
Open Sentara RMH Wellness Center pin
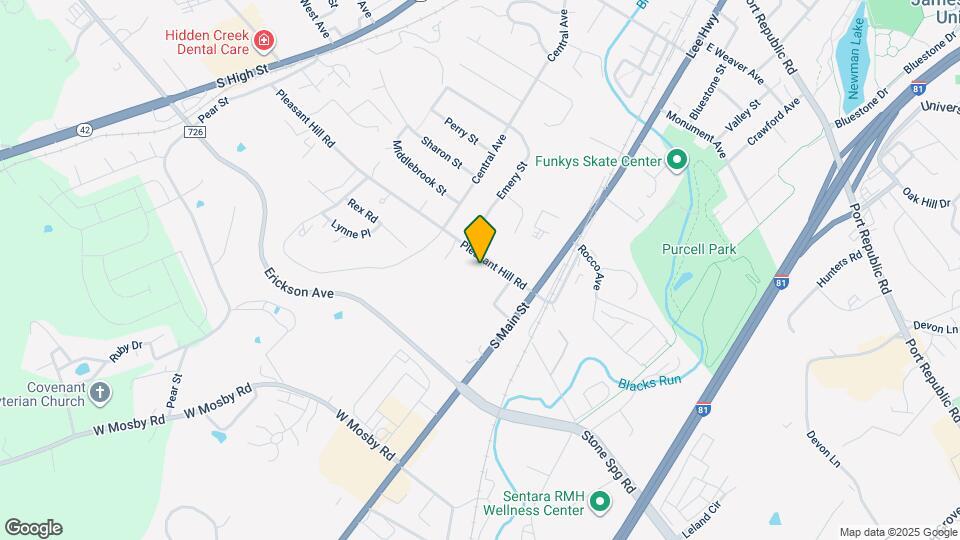point(600,502)
